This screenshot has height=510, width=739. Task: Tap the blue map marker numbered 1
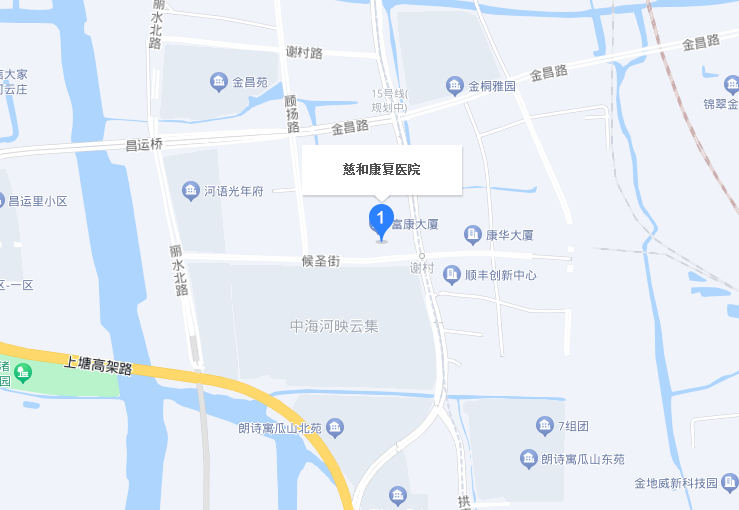(x=380, y=219)
